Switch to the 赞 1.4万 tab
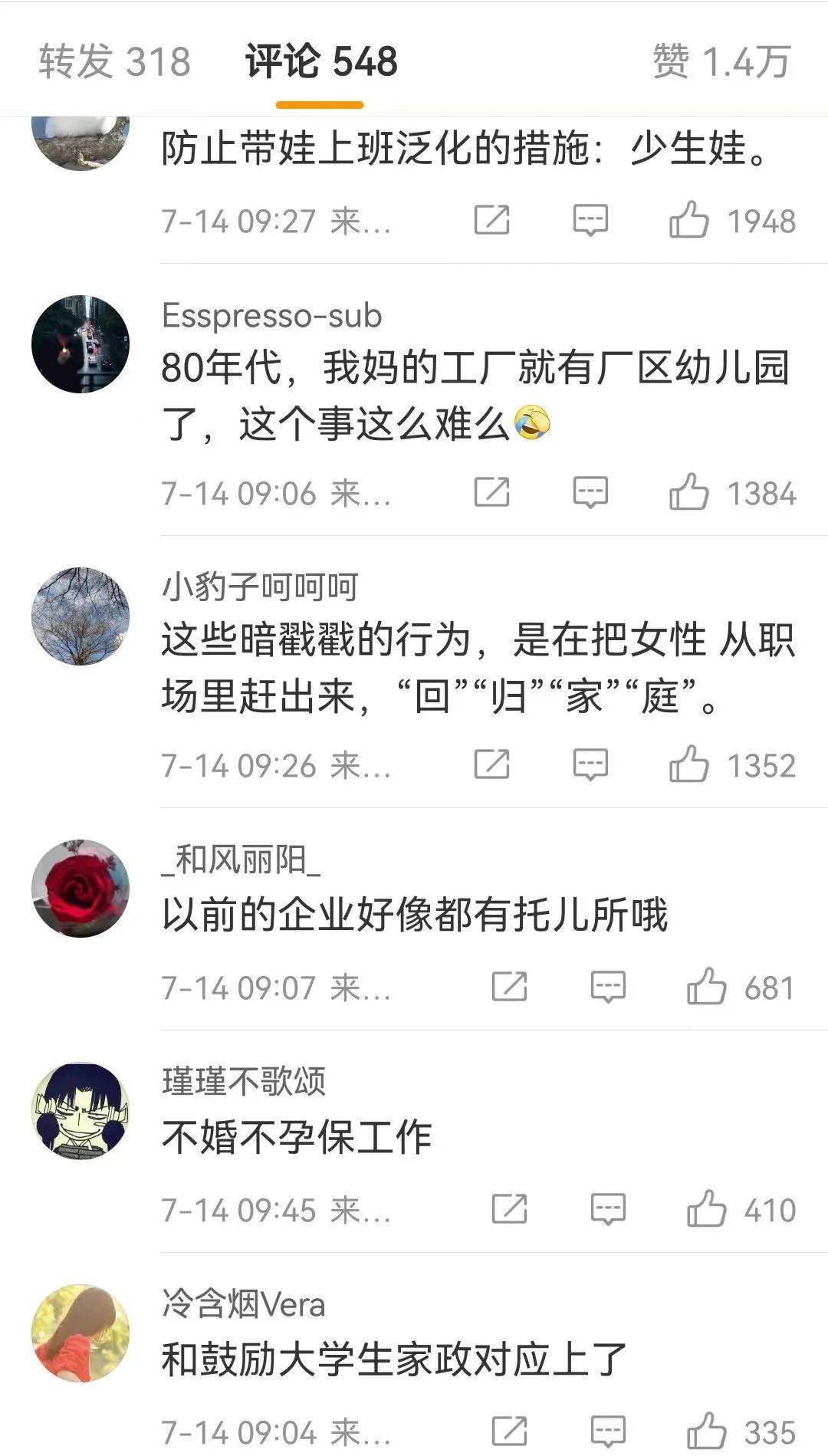Viewport: 828px width, 1456px height. point(721,61)
